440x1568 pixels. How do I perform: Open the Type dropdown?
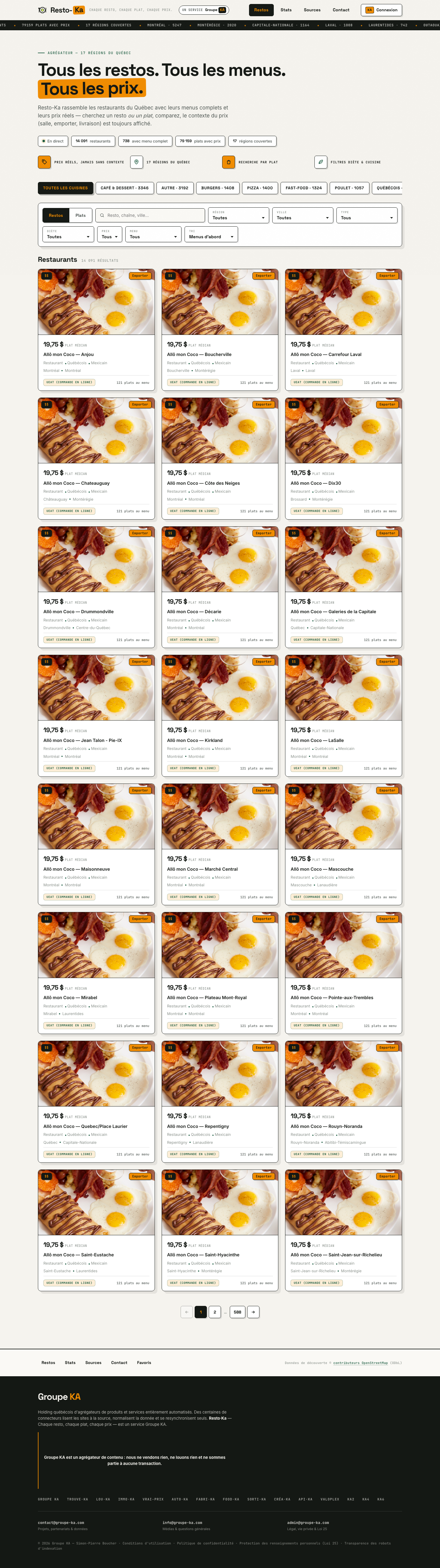[366, 216]
